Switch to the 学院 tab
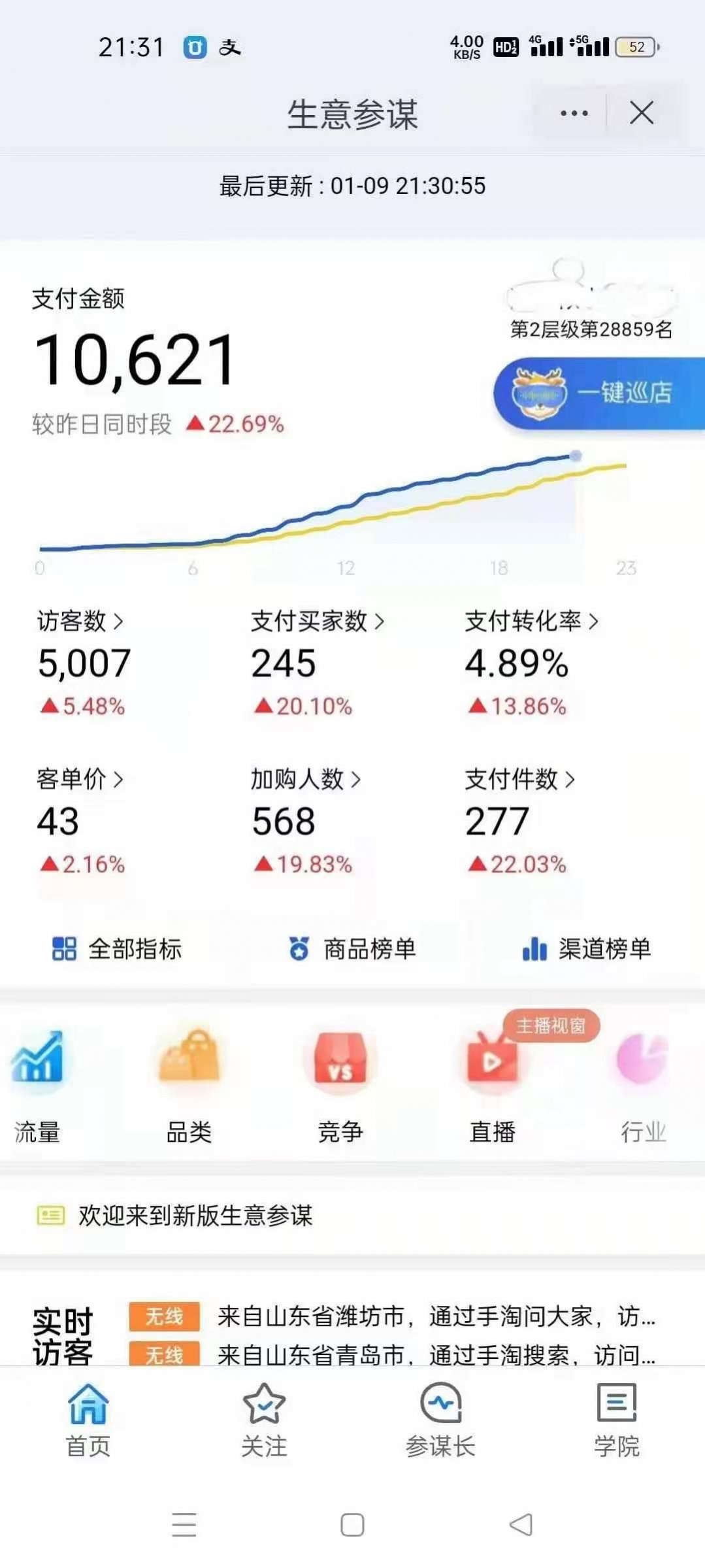This screenshot has height=1568, width=705. [x=616, y=1421]
